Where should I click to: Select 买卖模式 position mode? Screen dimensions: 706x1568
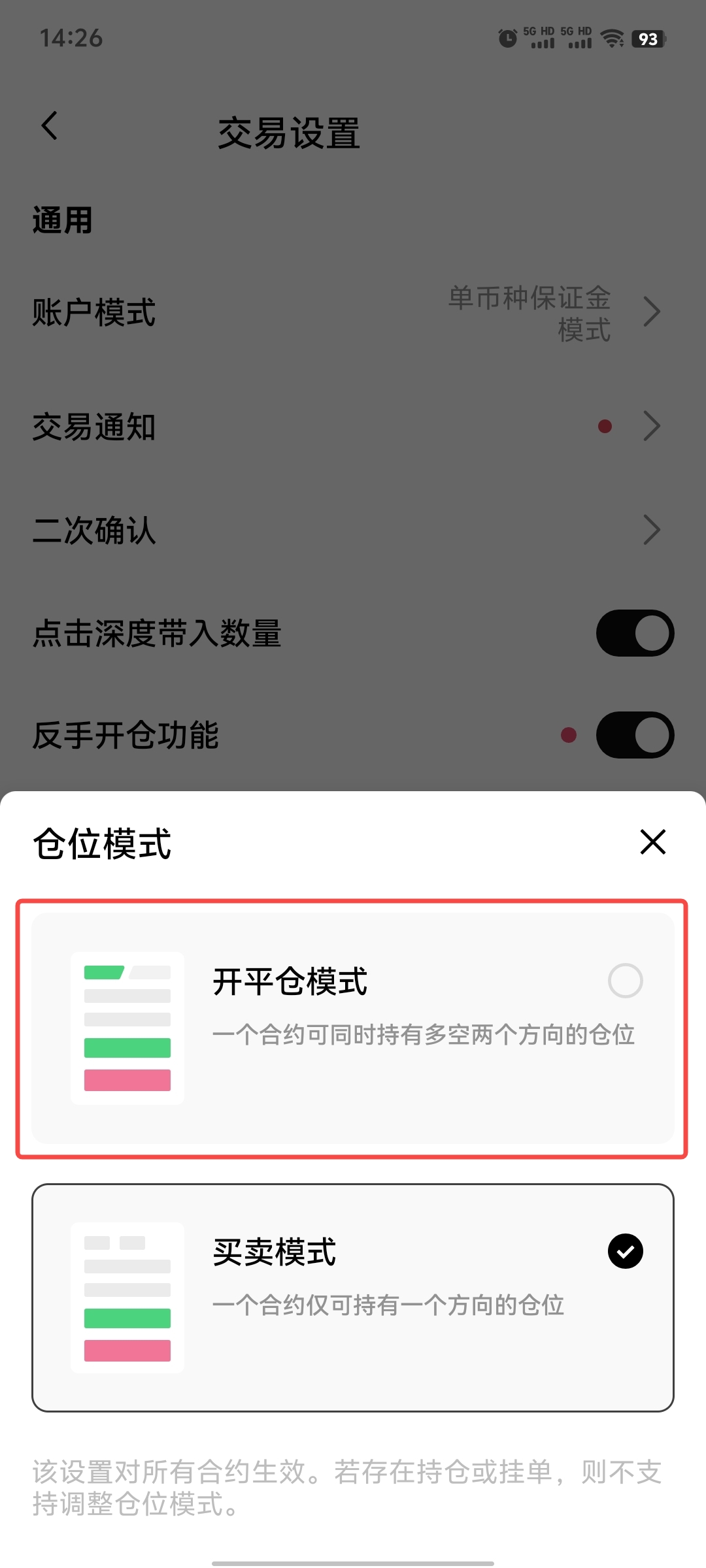(x=353, y=1297)
